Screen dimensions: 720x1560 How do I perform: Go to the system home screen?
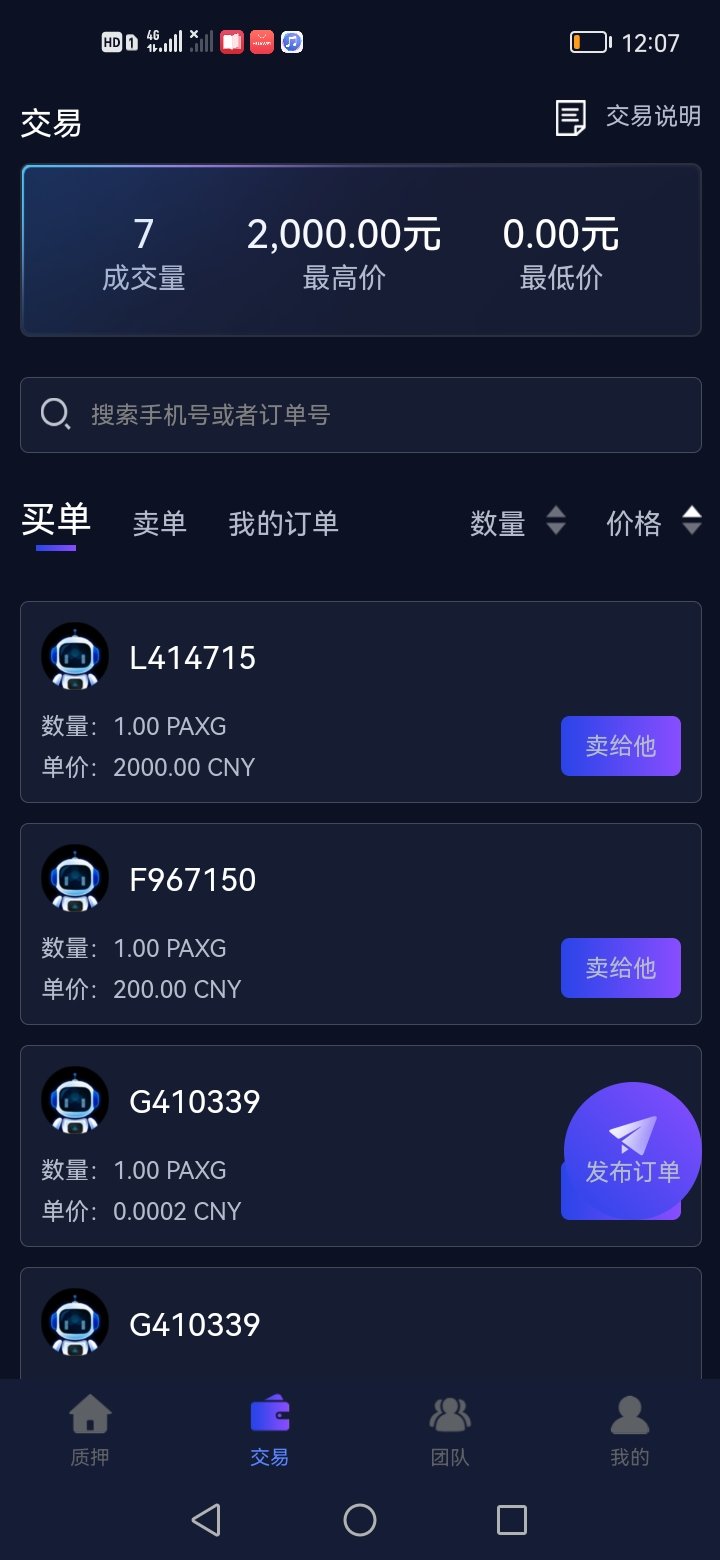(360, 1520)
